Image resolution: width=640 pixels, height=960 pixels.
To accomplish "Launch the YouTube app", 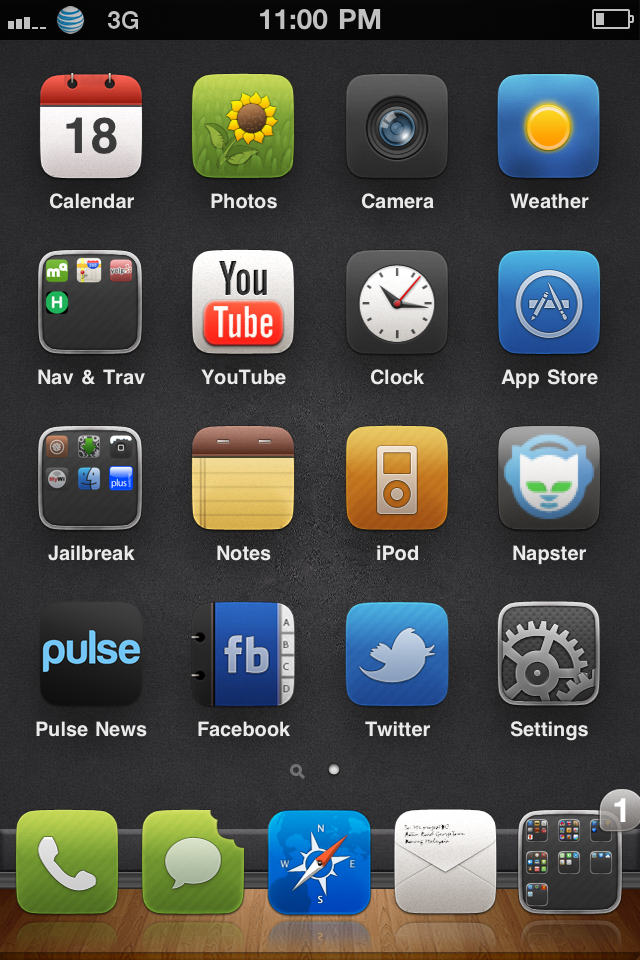I will click(x=243, y=303).
